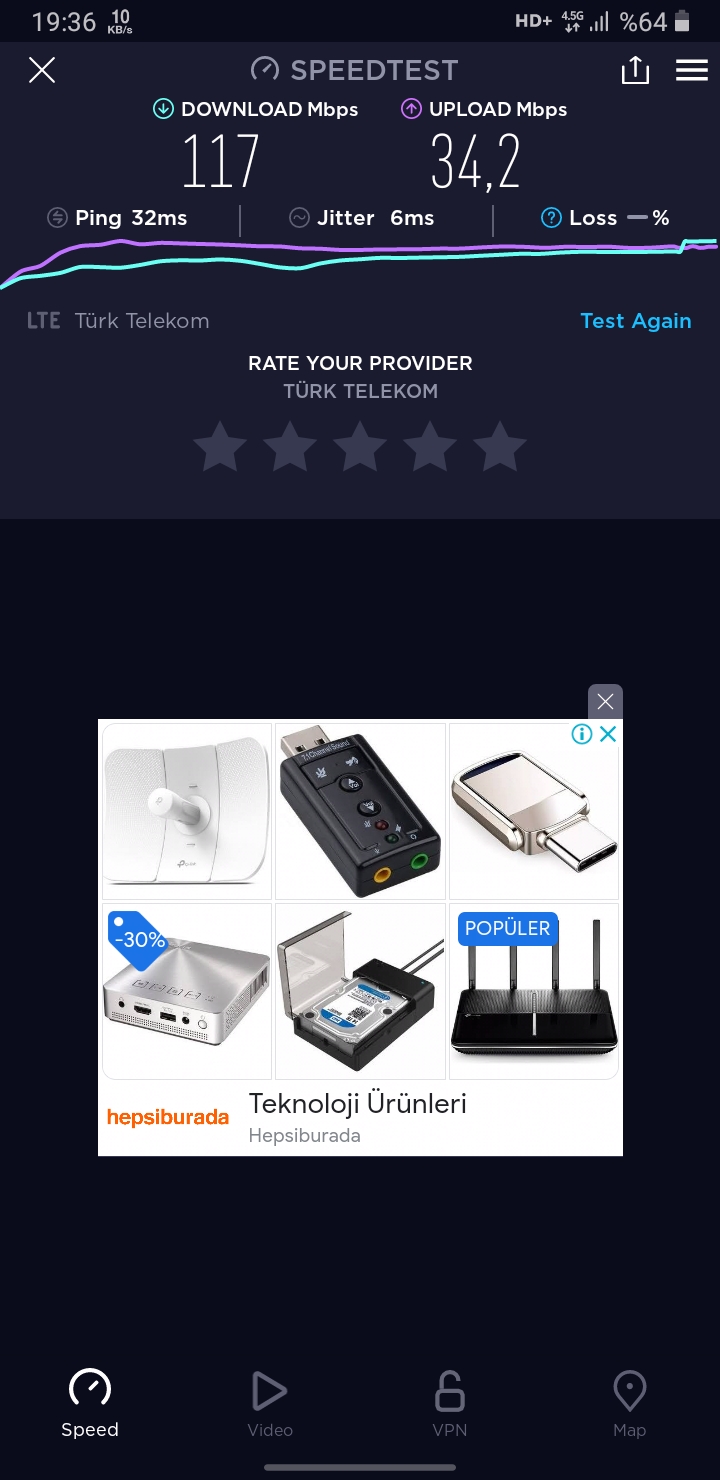Go to the Map tab
Viewport: 720px width, 1480px height.
pos(630,1404)
